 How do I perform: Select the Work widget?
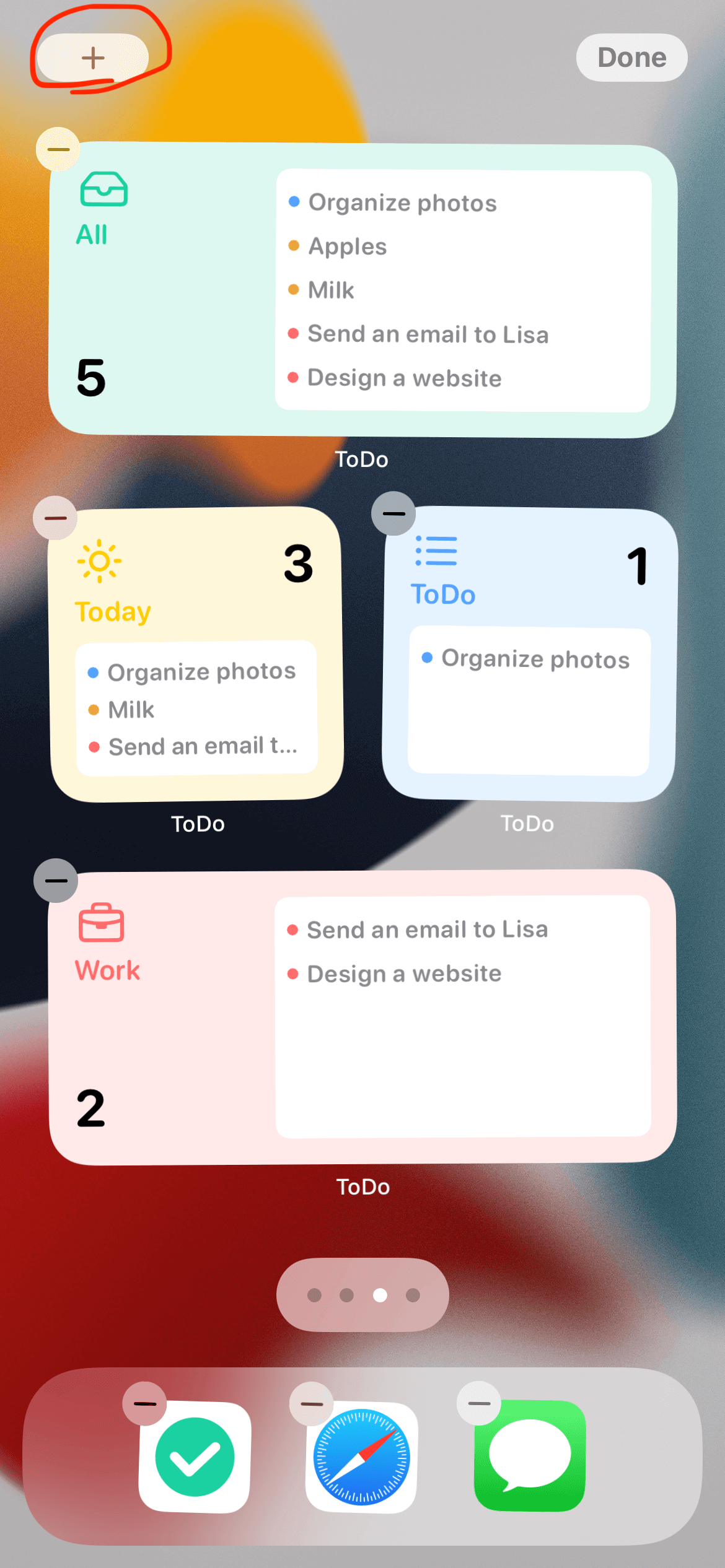[362, 1017]
